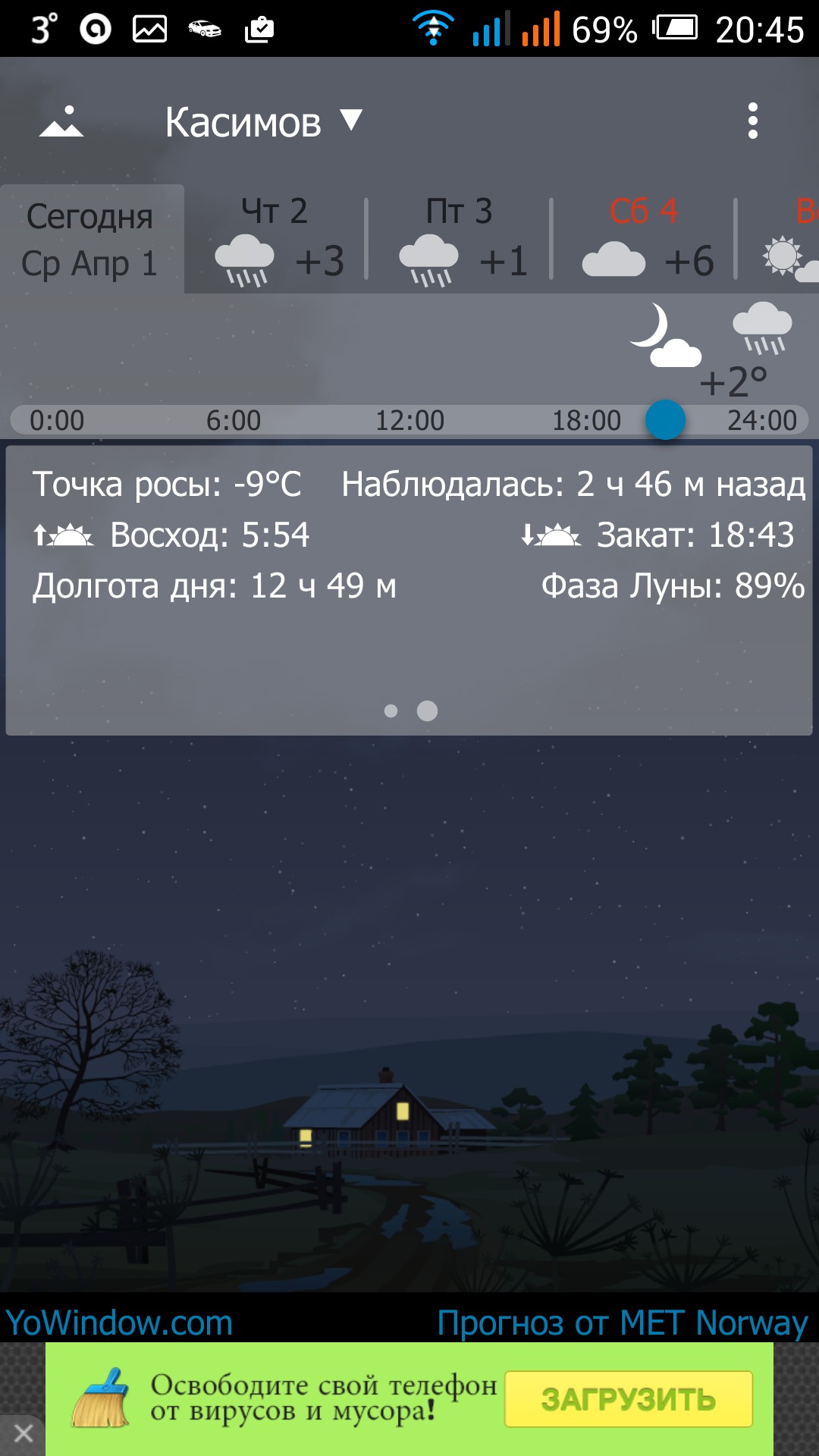Select the Сегодня Ср Апр 1 tab
Viewport: 819px width, 1456px height.
(91, 239)
